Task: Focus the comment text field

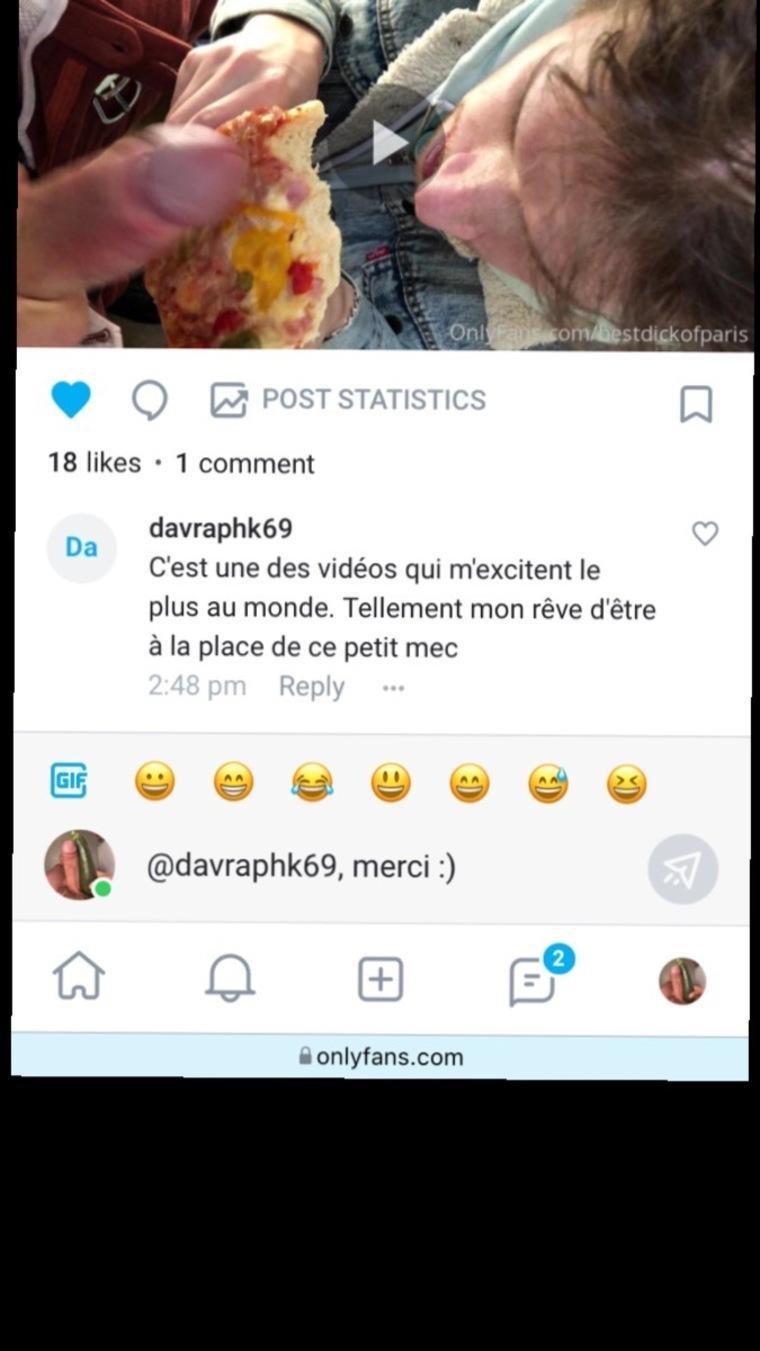Action: pyautogui.click(x=380, y=866)
